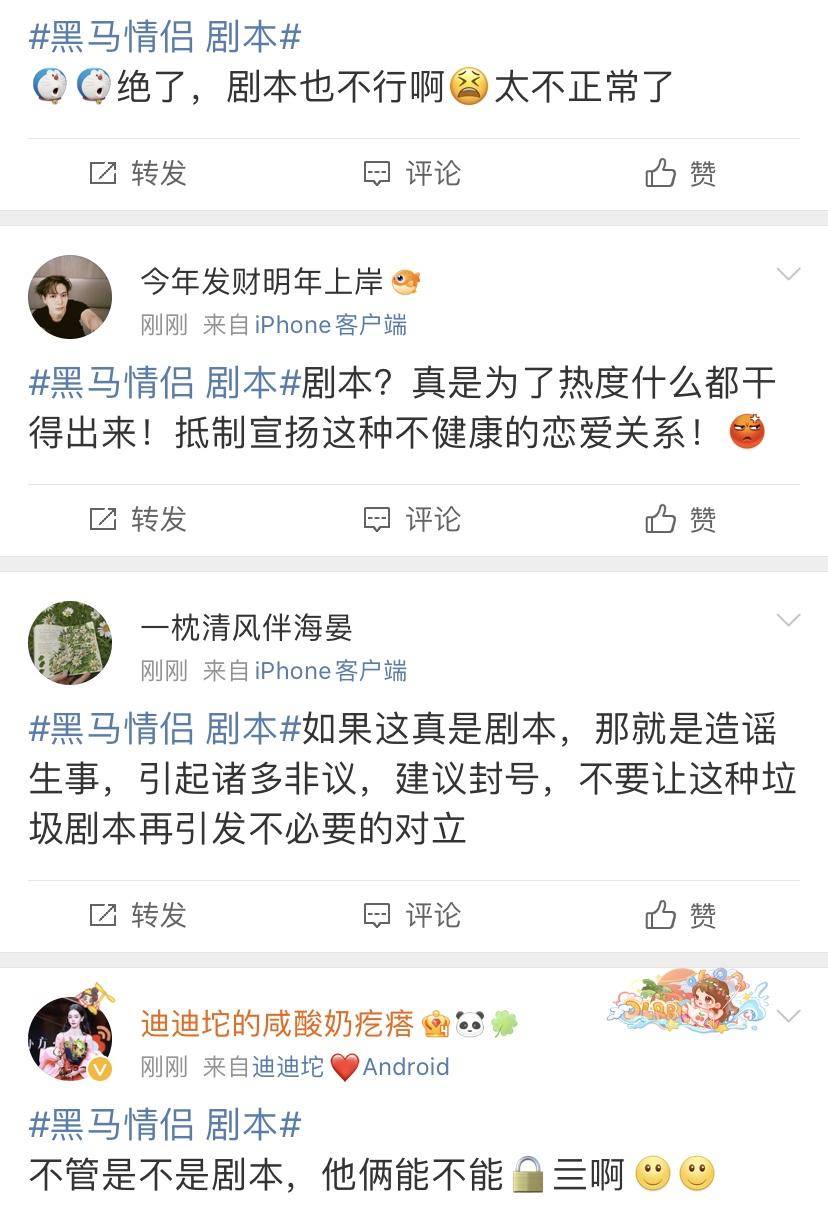Open profile avatar of 迪迪坨的咸酸奶疙瘩
The height and width of the screenshot is (1207, 828).
[70, 1039]
